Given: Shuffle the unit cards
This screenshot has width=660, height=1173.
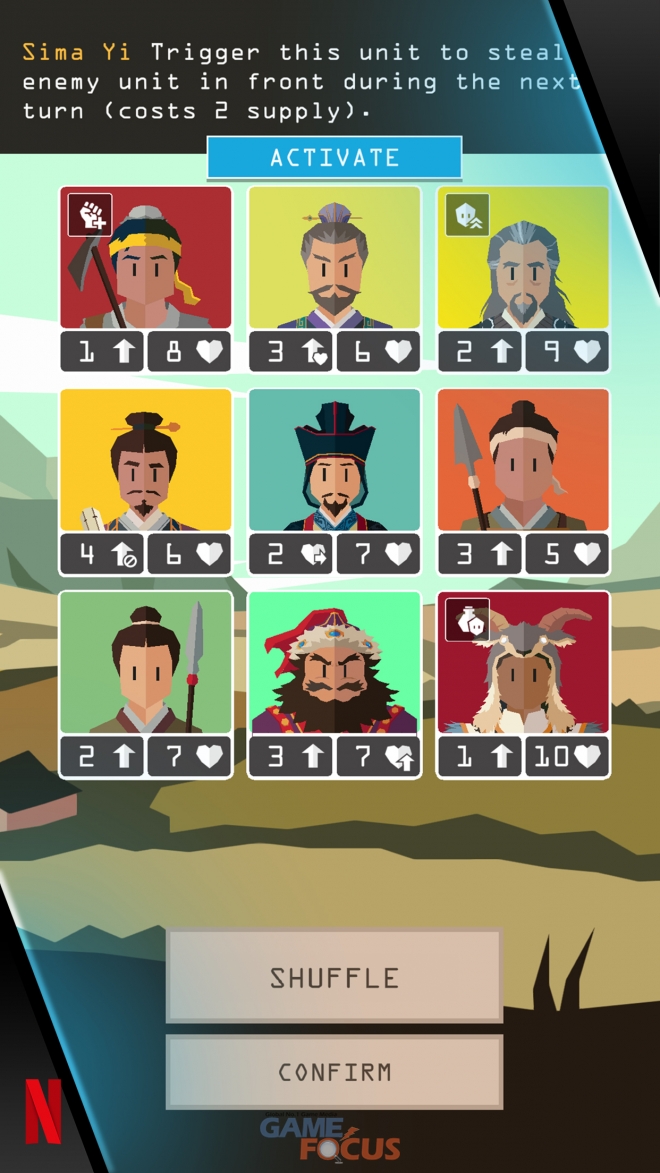Looking at the screenshot, I should (334, 976).
